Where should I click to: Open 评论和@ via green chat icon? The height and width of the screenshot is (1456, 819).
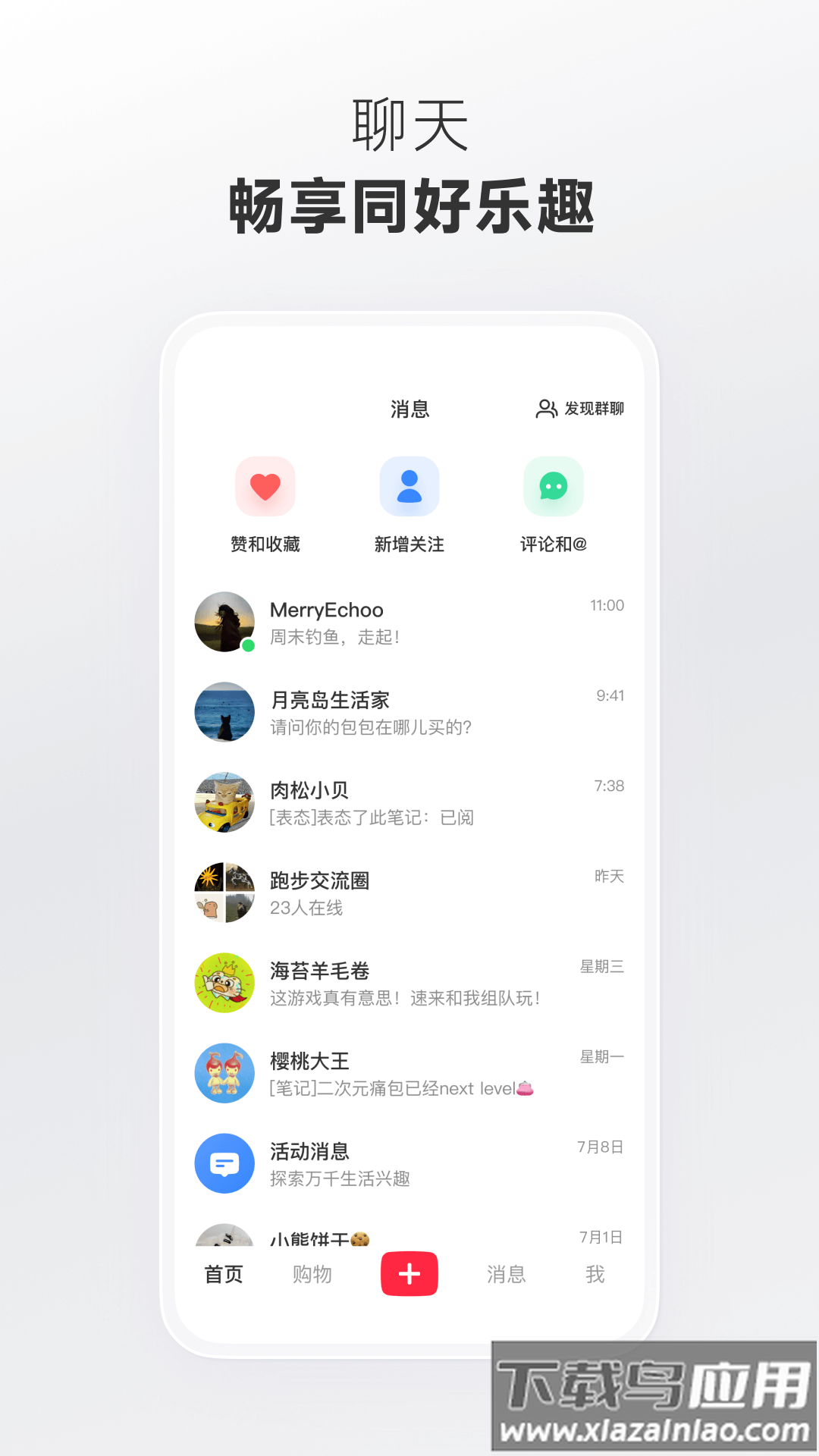pyautogui.click(x=552, y=486)
